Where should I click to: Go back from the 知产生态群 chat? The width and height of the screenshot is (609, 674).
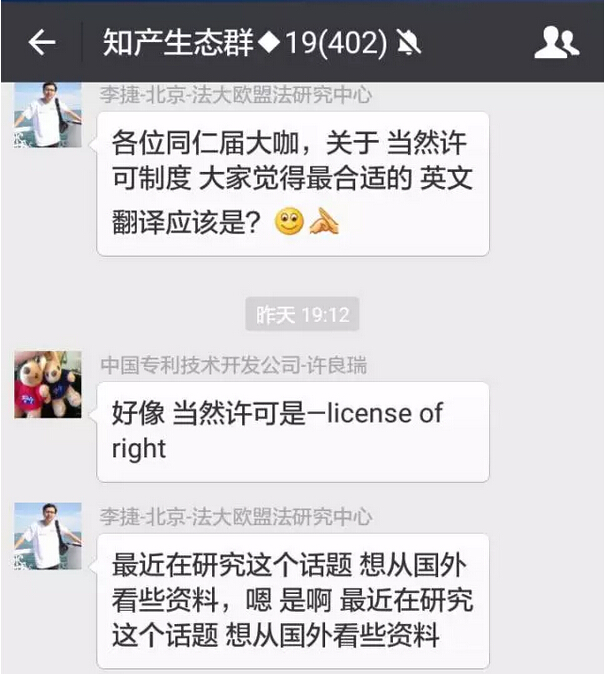41,42
